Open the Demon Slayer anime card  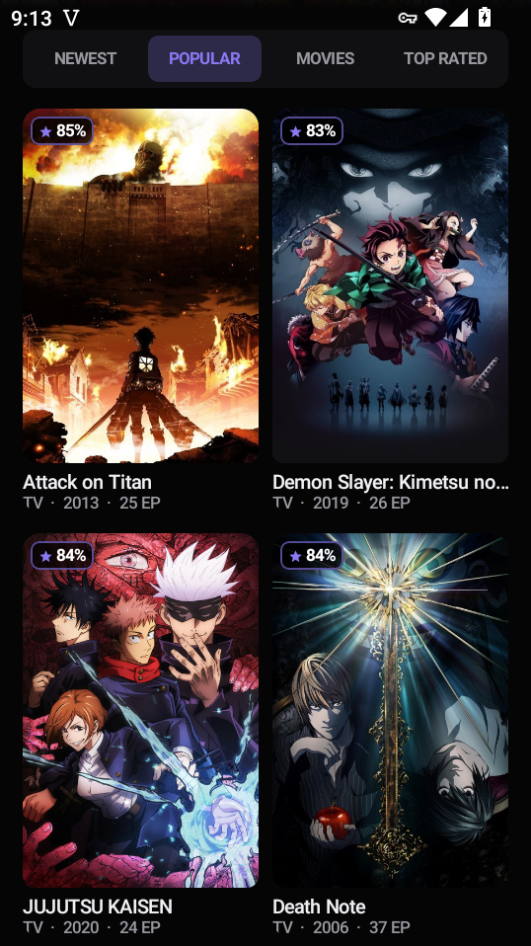390,311
